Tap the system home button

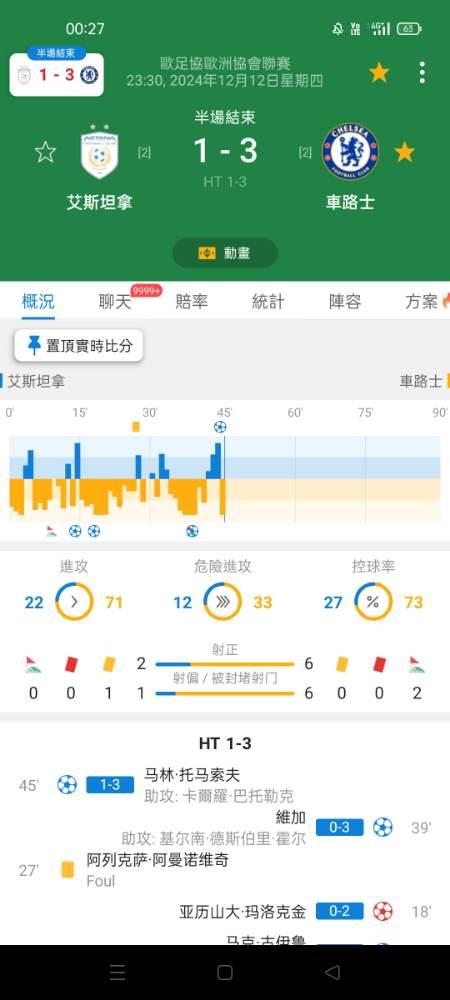(x=225, y=973)
